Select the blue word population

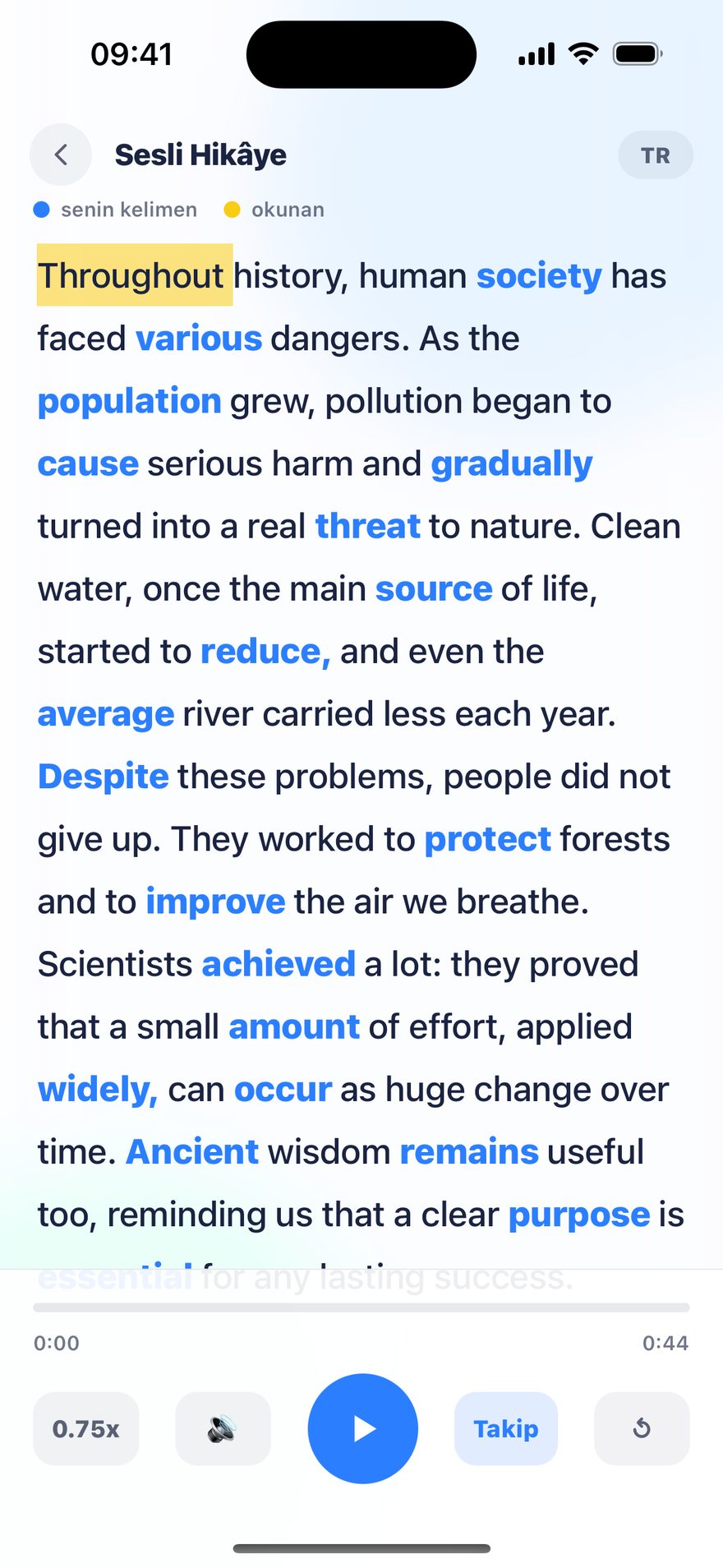click(130, 401)
